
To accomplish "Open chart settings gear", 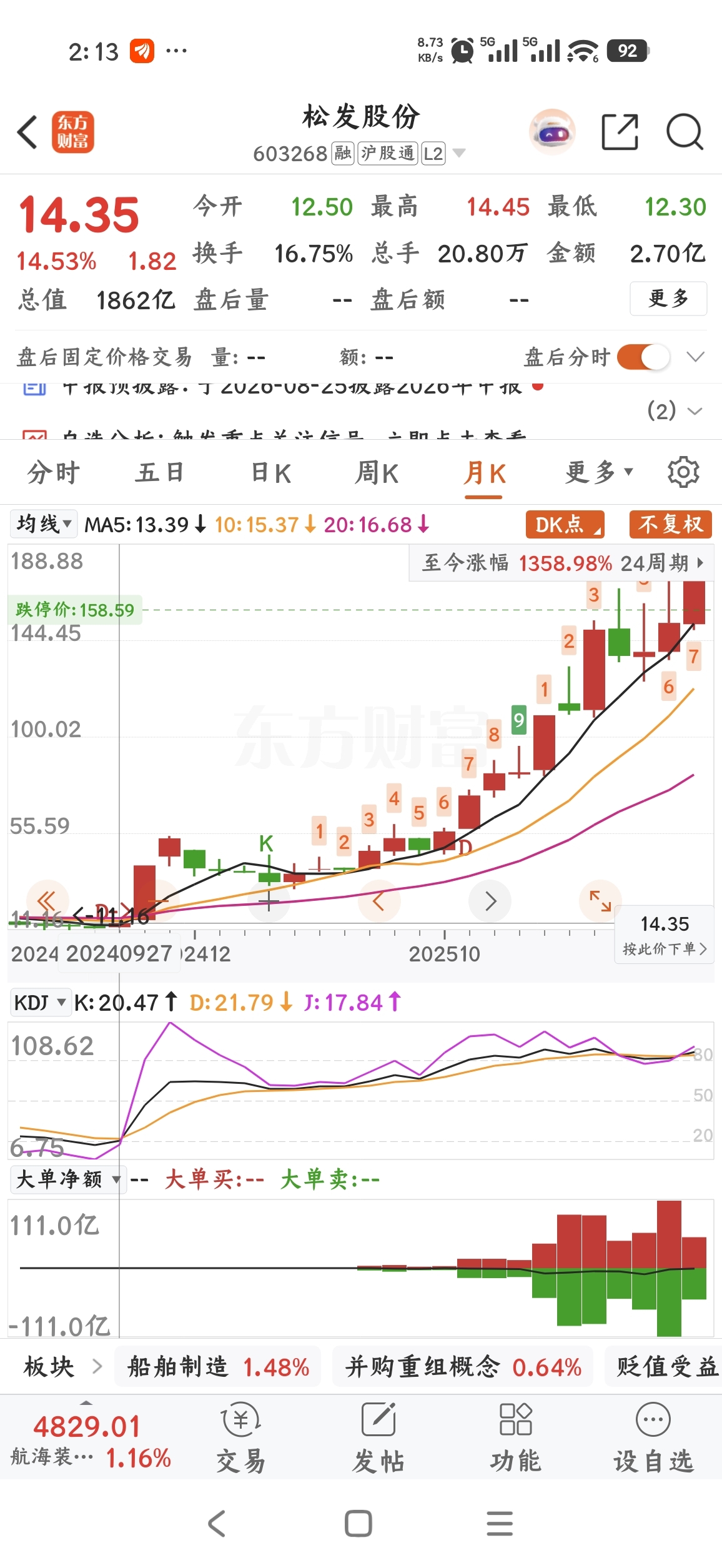I will tap(683, 472).
